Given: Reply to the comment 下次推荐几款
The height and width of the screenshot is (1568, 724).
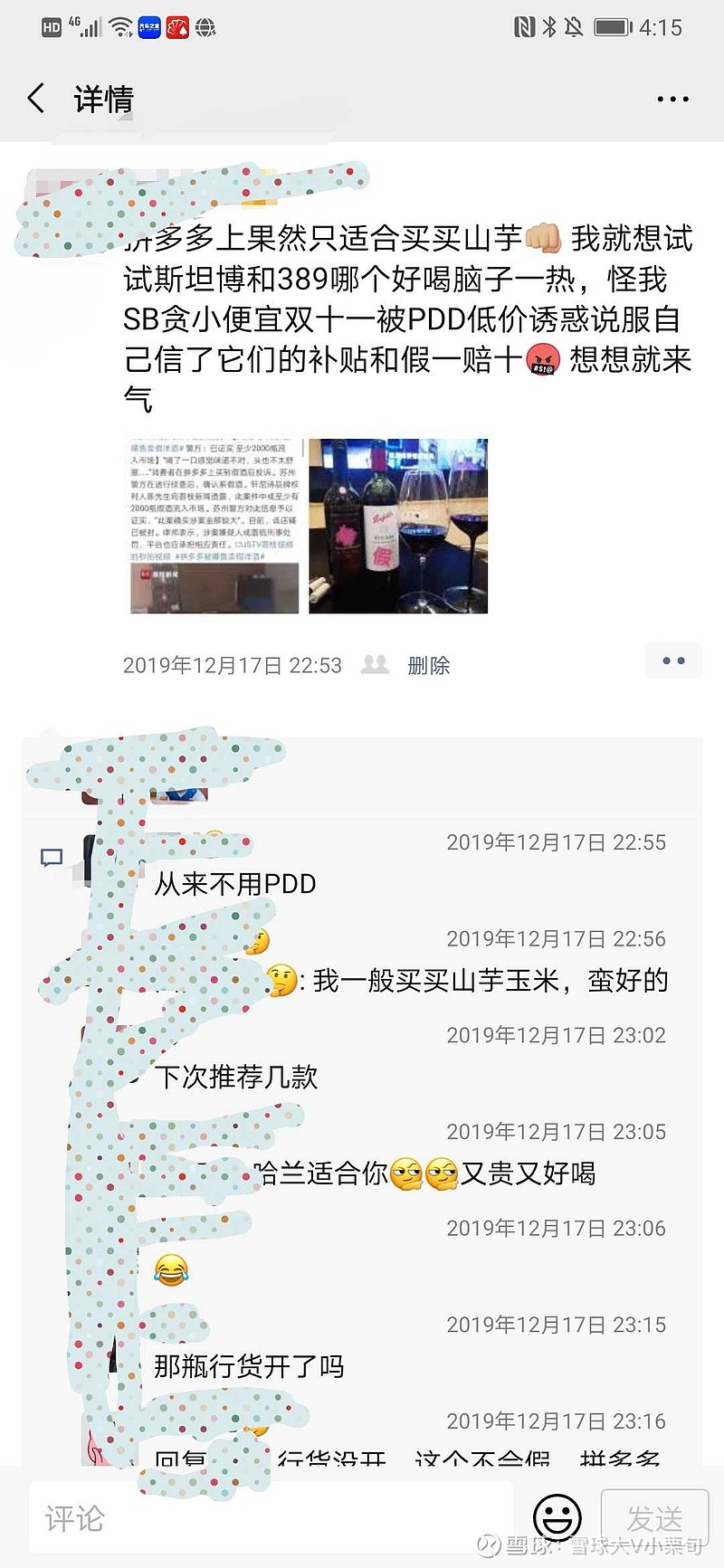Looking at the screenshot, I should (x=236, y=1077).
